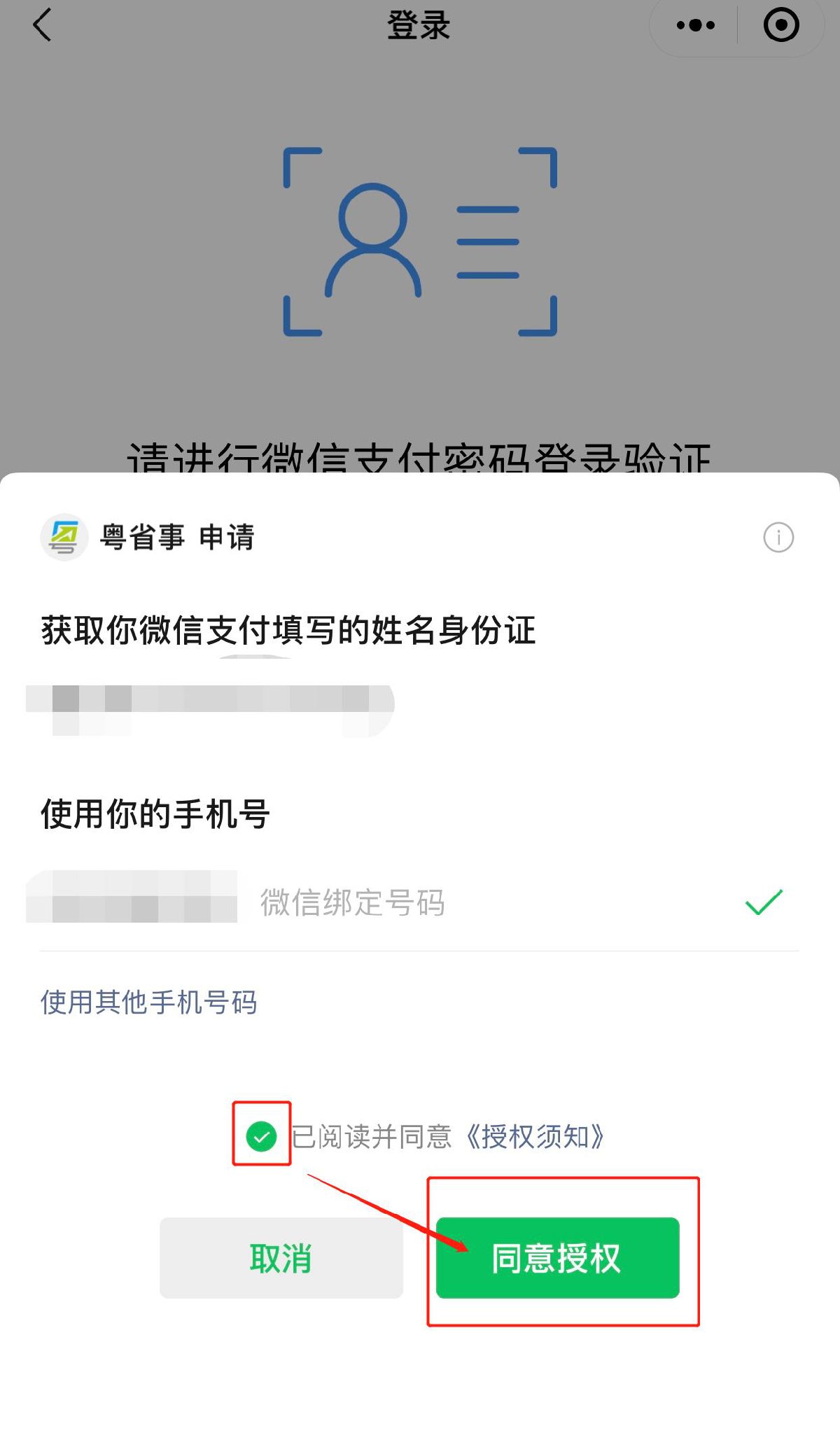Open the info icon beside 粤省事 申请
The width and height of the screenshot is (840, 1433).
coord(778,538)
